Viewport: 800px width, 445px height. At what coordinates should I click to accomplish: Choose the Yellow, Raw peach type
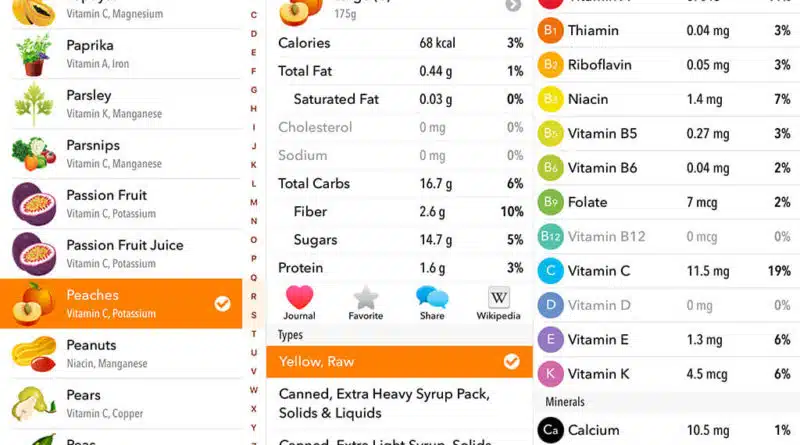click(398, 361)
